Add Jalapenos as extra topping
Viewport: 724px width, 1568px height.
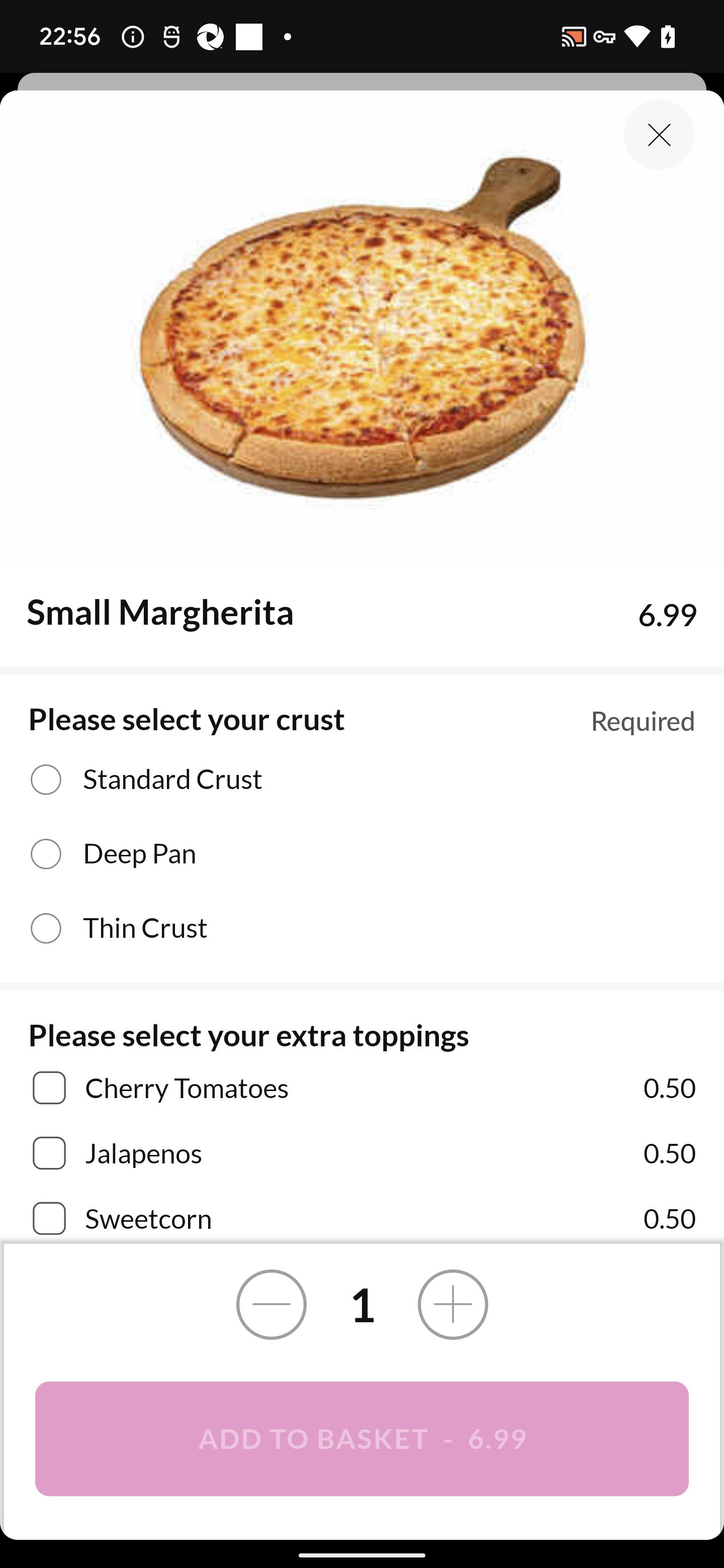(x=49, y=1153)
